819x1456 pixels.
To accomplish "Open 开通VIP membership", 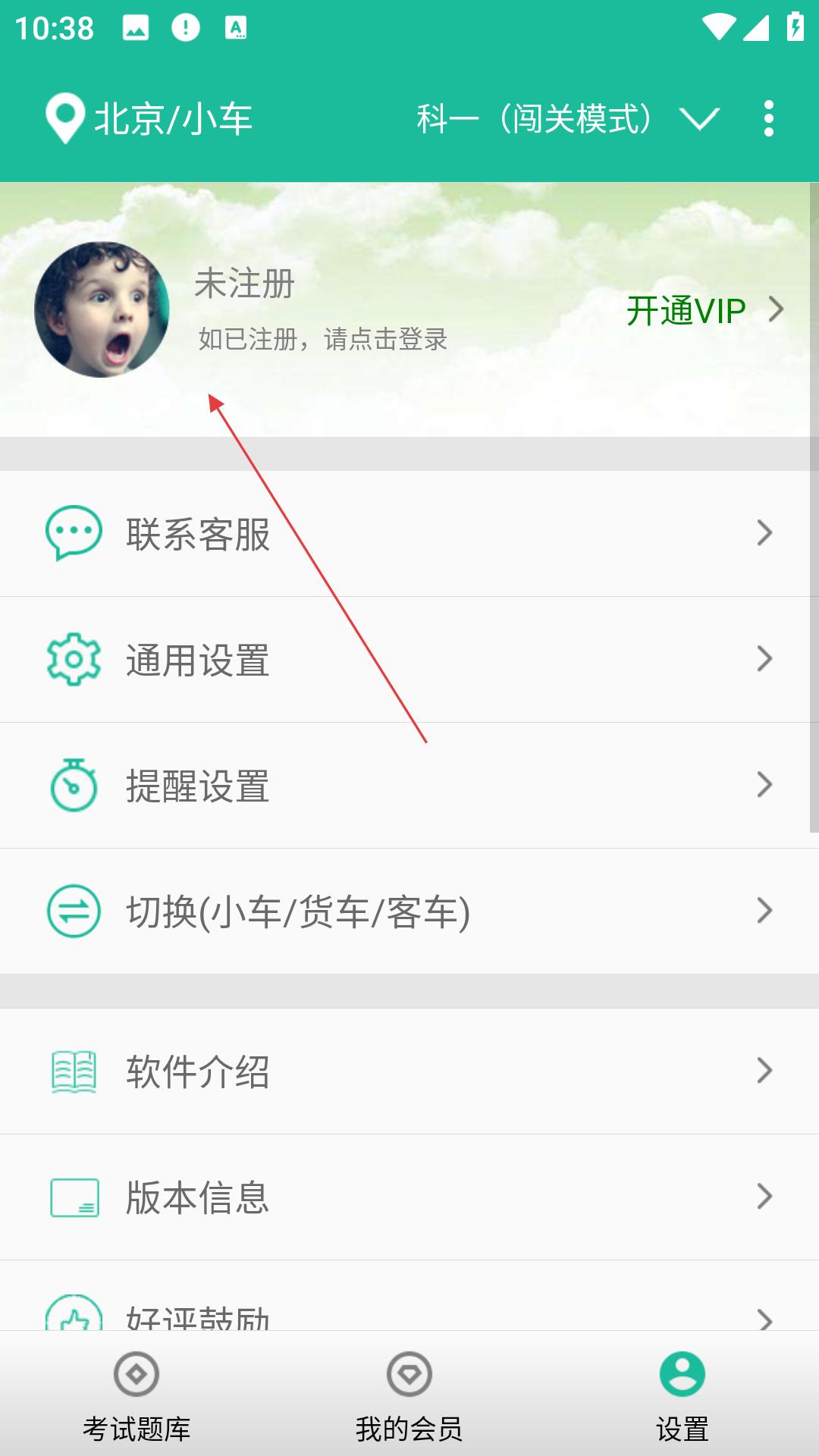I will (704, 310).
